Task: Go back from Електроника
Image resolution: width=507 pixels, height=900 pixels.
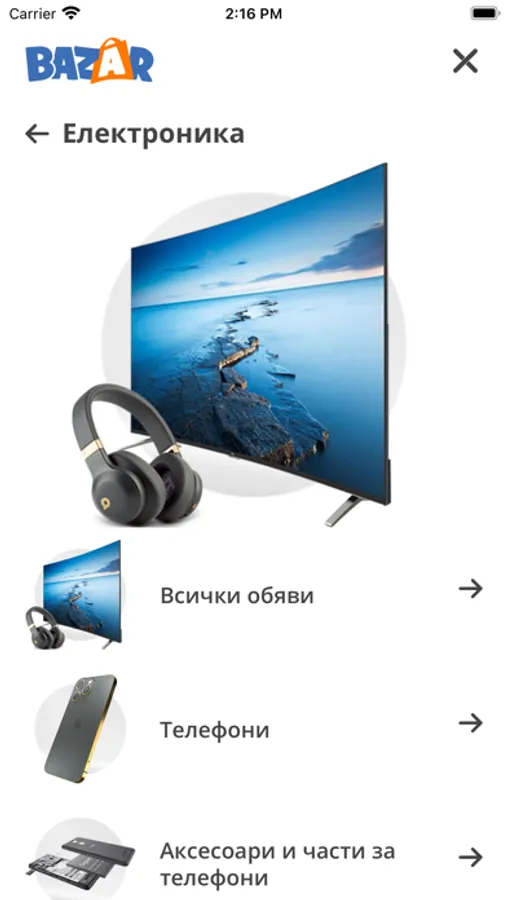Action: [x=37, y=134]
